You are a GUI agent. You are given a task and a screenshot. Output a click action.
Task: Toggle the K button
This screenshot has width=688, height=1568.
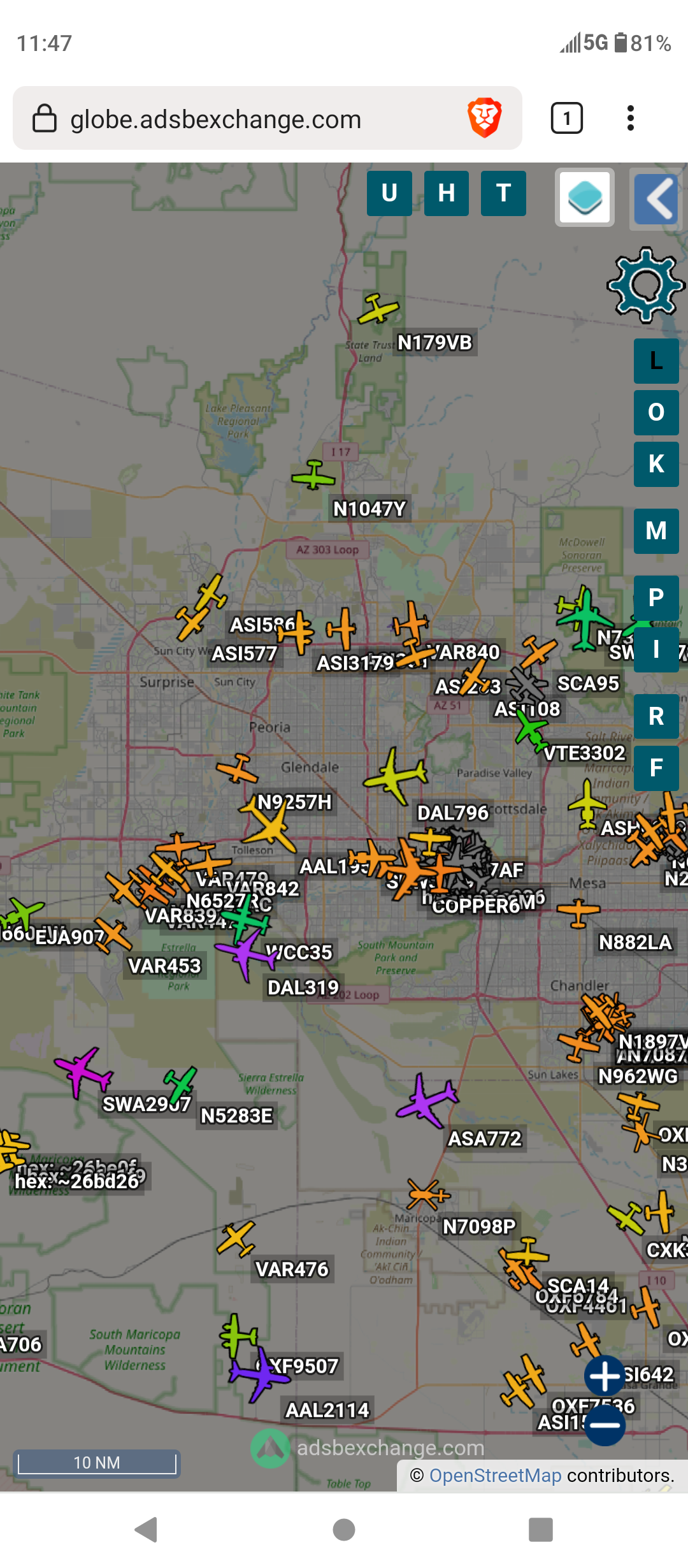[656, 464]
